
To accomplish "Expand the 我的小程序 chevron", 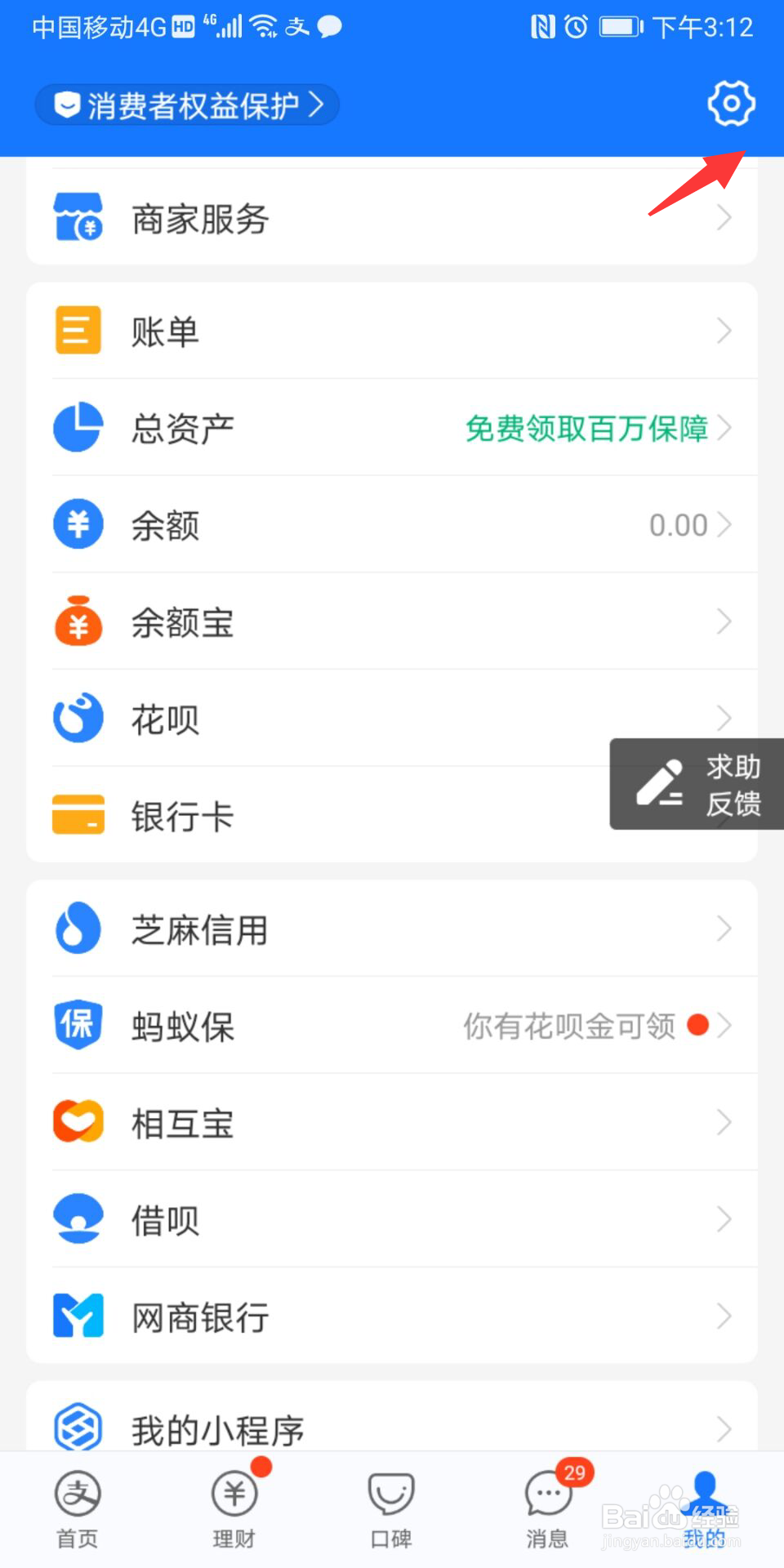I will click(724, 1429).
